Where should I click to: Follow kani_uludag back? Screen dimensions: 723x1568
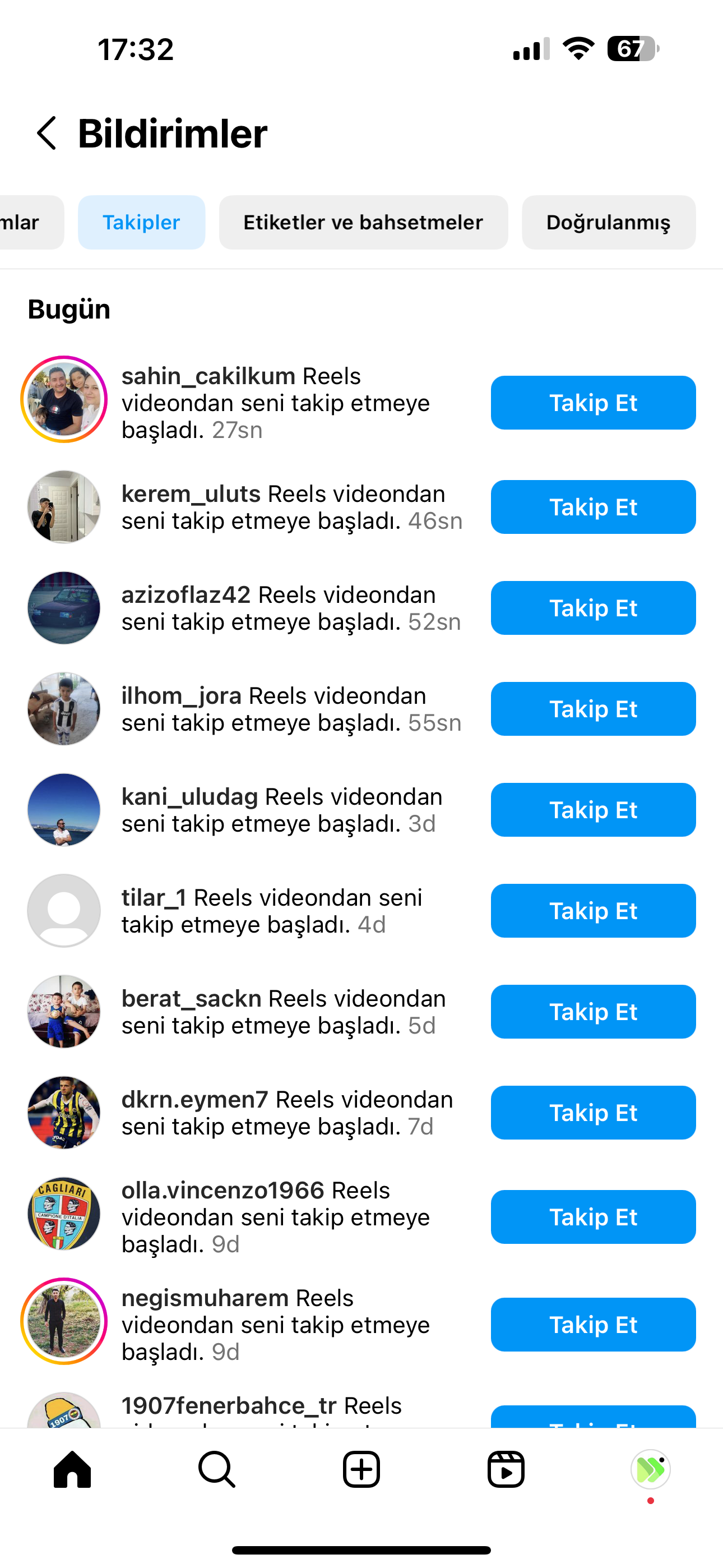pos(594,810)
